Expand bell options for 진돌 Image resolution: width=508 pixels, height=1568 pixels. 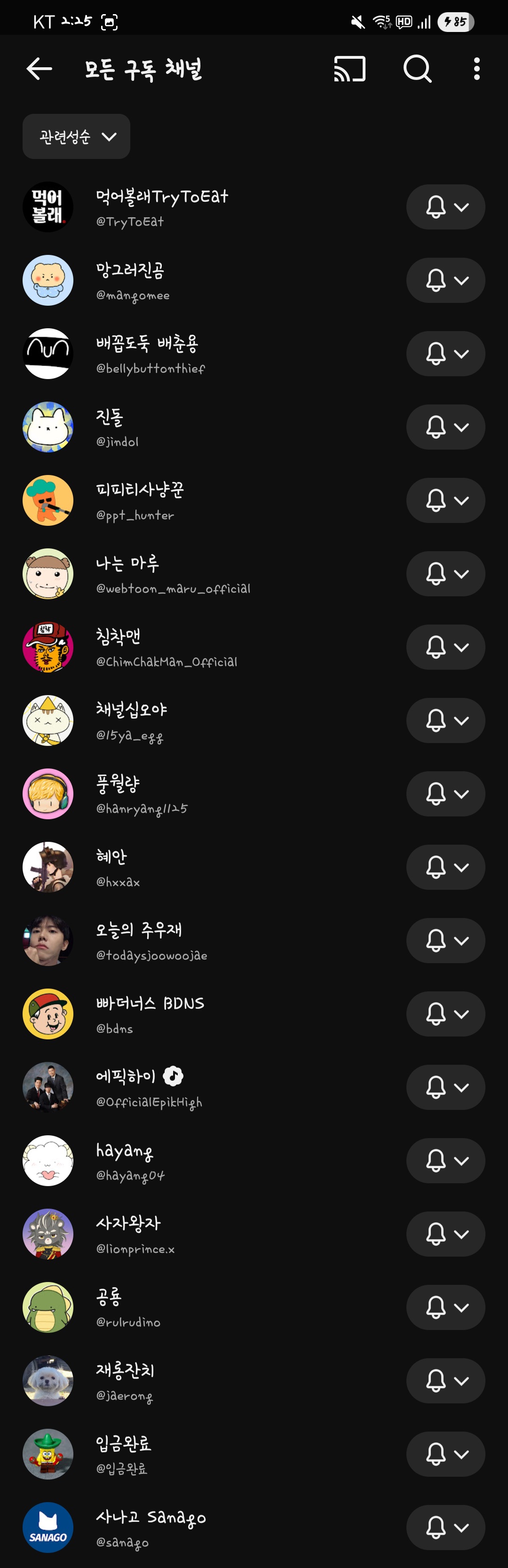445,428
